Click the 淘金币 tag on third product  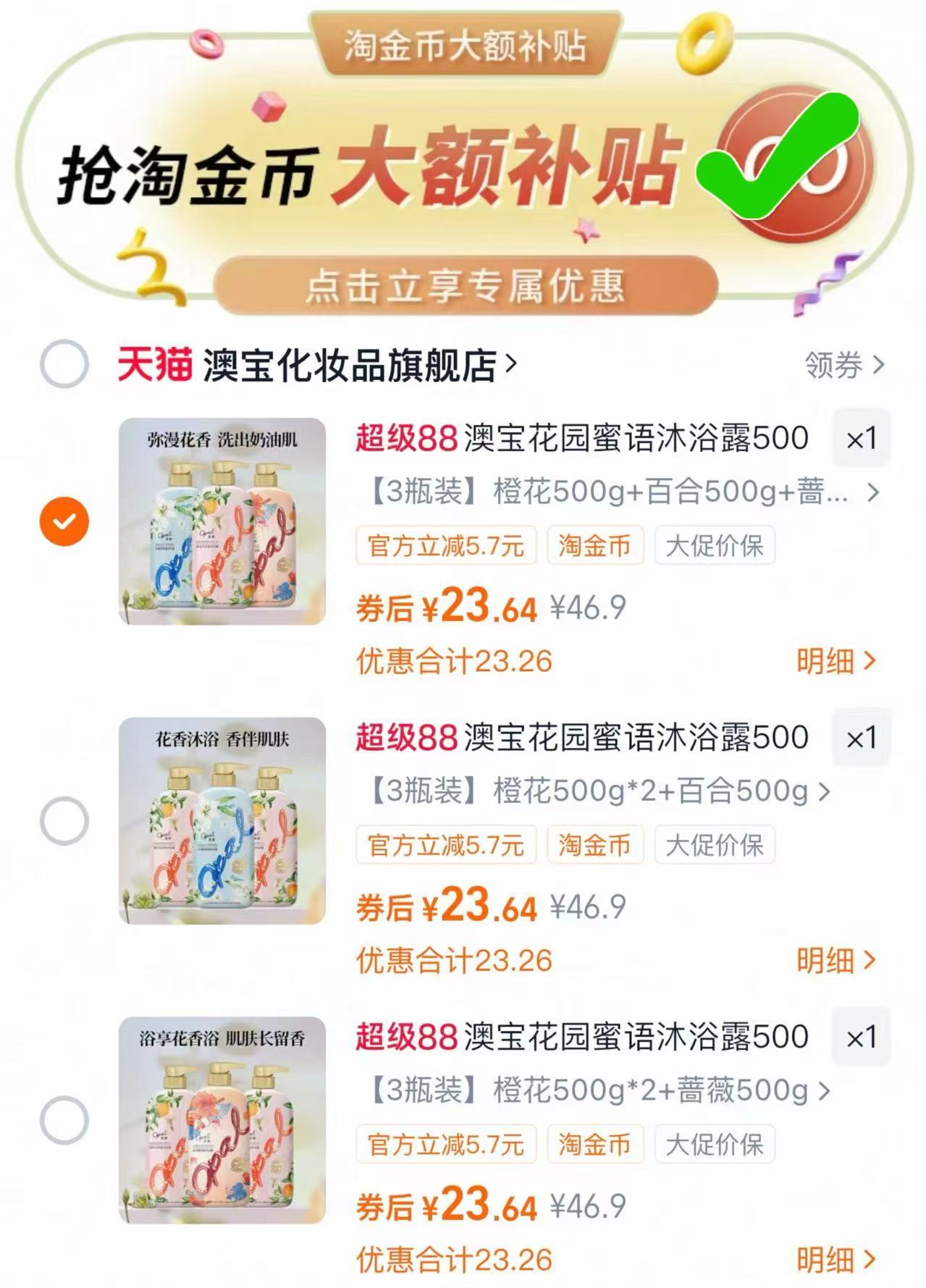594,1144
